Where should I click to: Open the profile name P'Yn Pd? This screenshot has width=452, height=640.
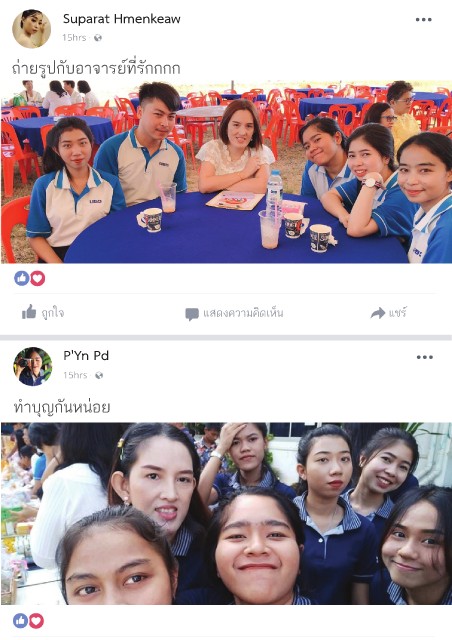point(86,356)
